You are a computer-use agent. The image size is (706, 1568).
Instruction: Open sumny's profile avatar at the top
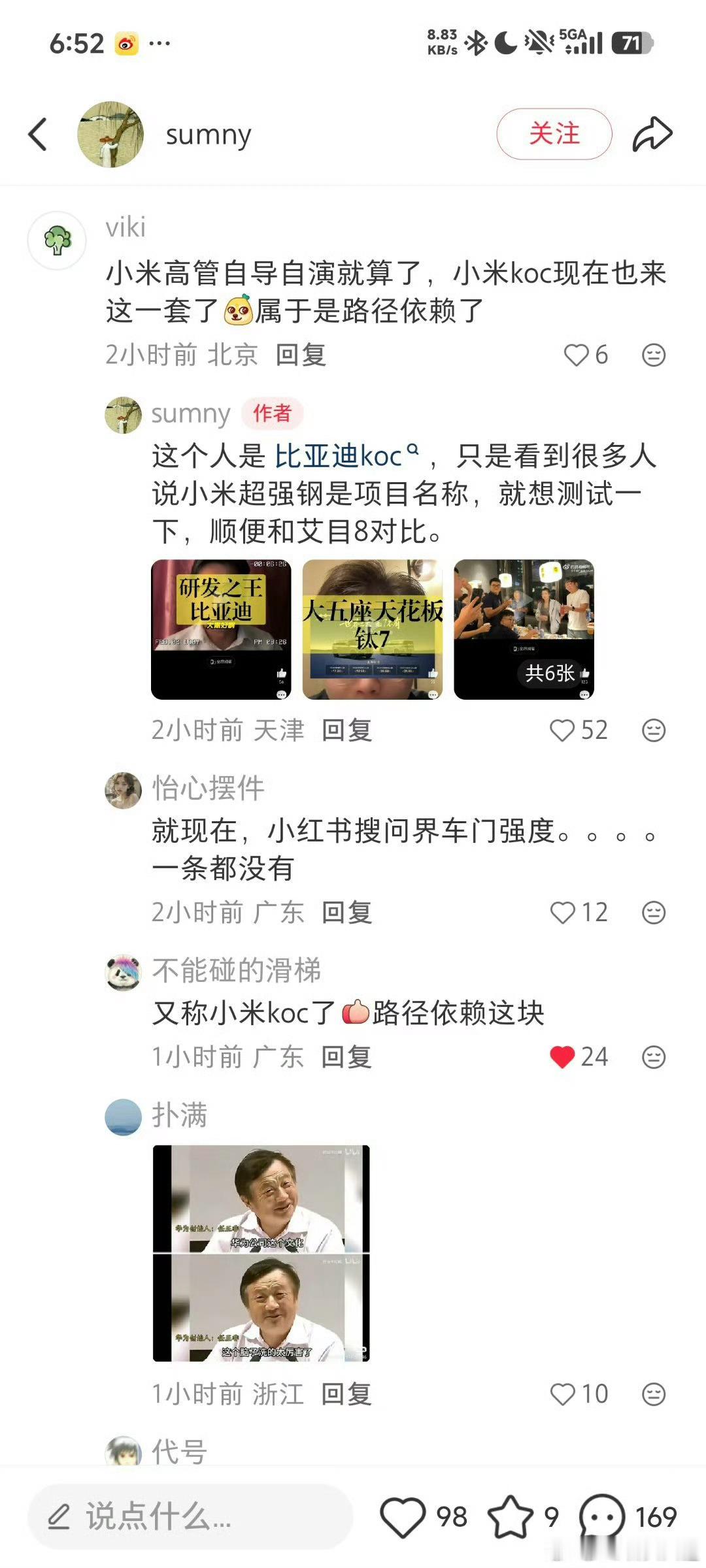click(x=111, y=133)
